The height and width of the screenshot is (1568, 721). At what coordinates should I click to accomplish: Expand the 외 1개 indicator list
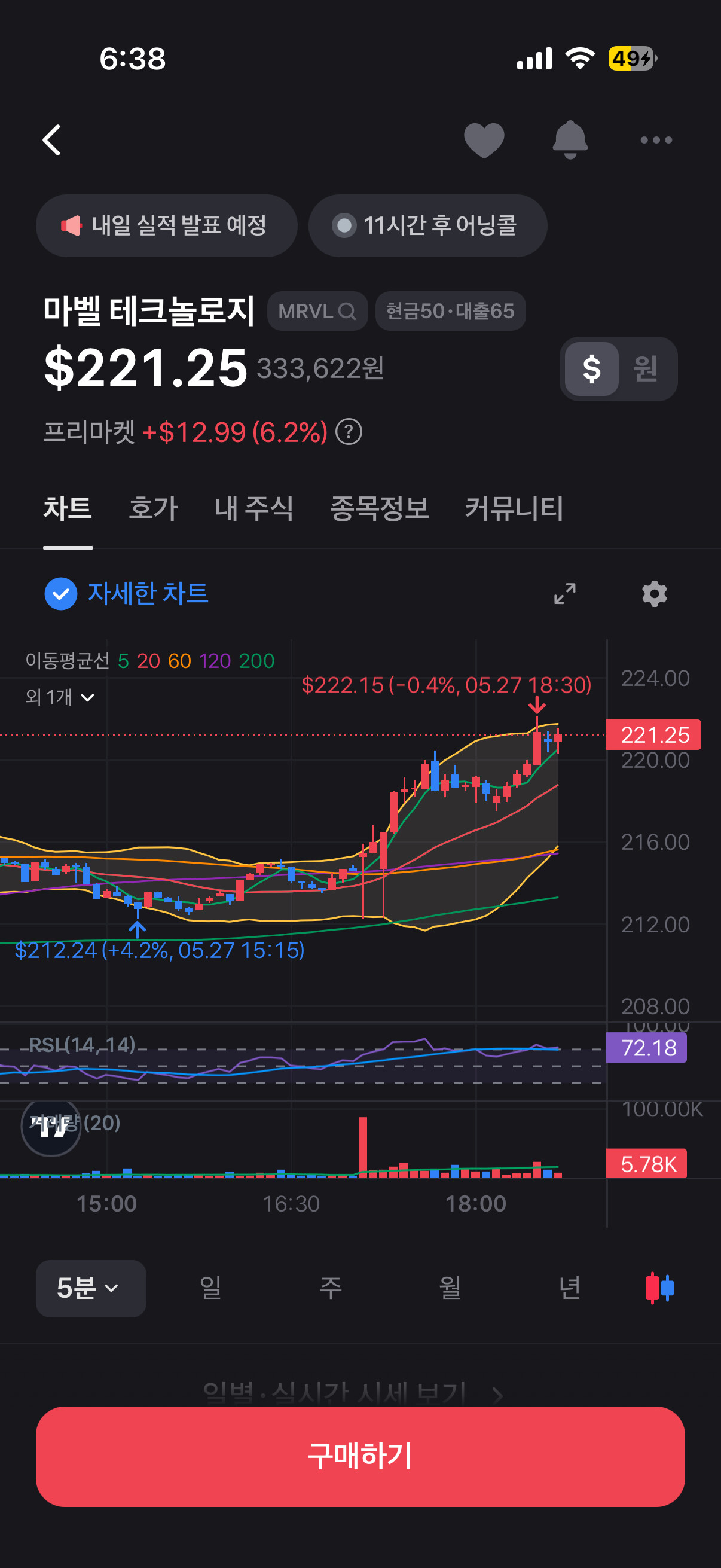60,697
